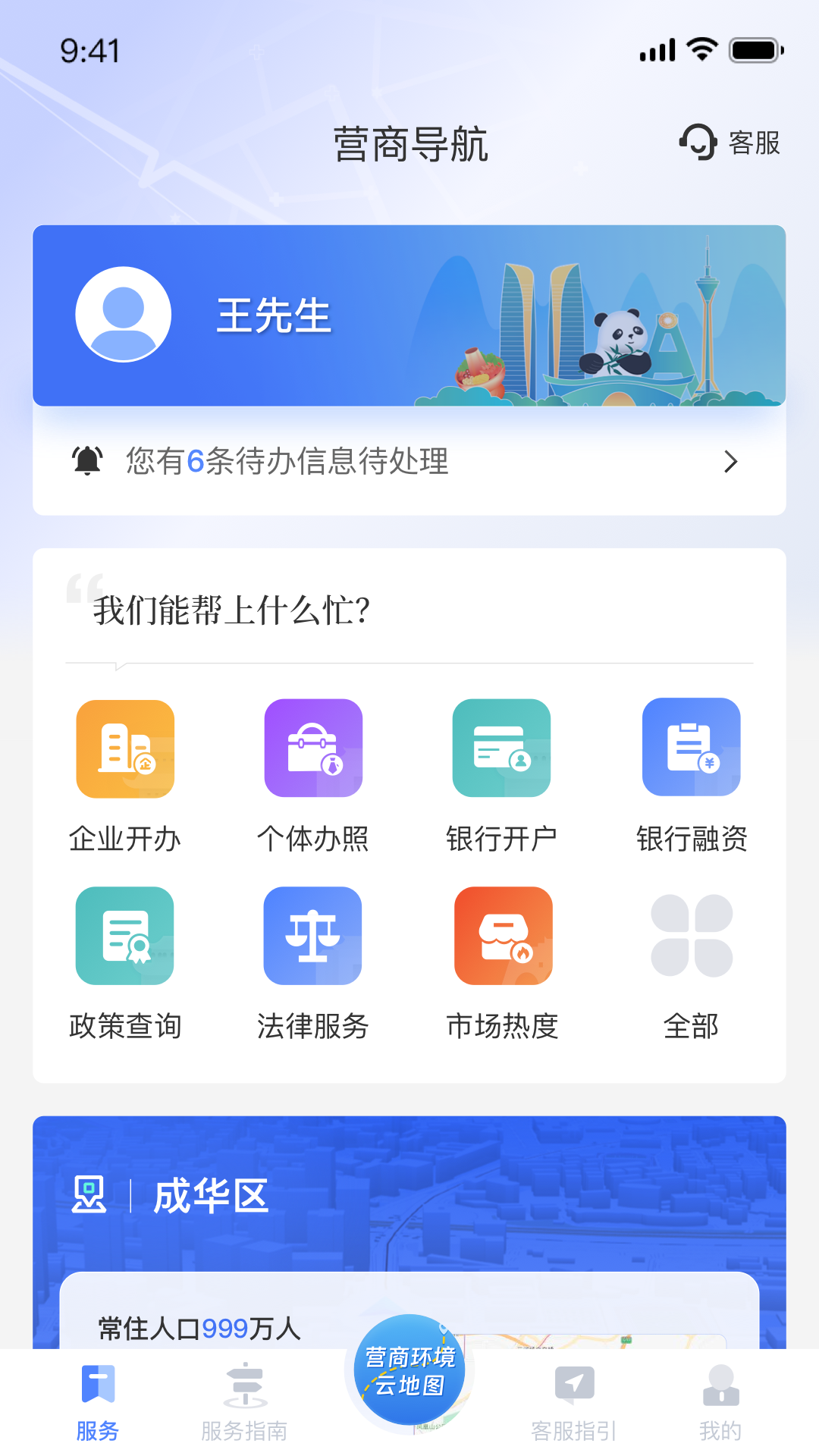Go to the 客服指引 tab
This screenshot has height=1456, width=819.
(x=573, y=1401)
